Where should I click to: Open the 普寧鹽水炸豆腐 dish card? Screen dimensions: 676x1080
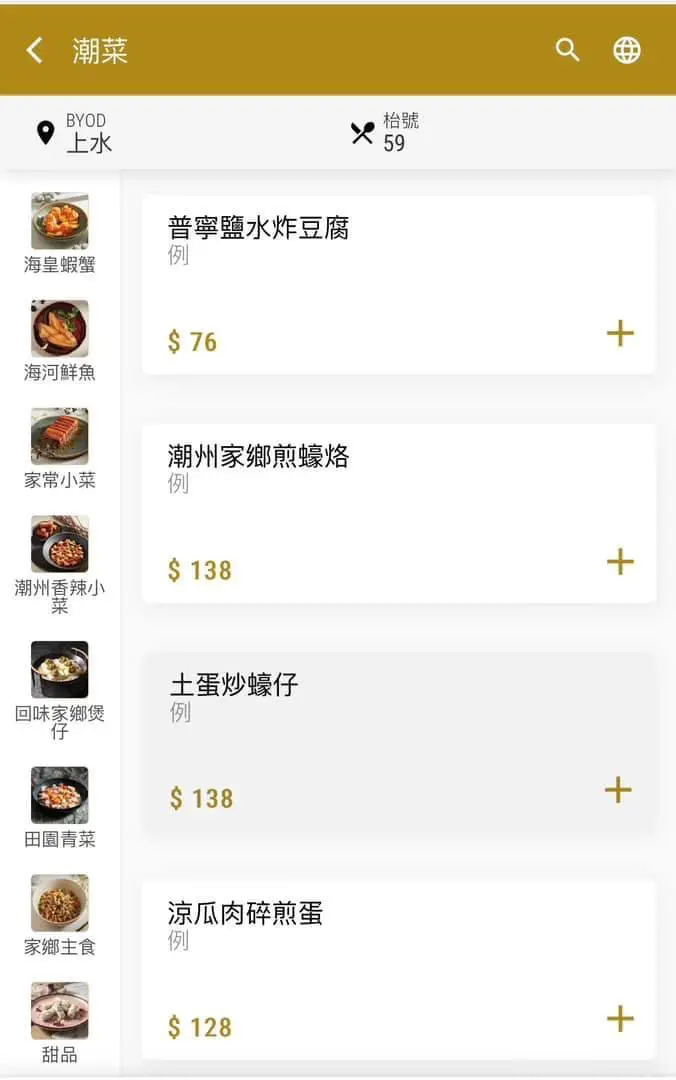380,270
